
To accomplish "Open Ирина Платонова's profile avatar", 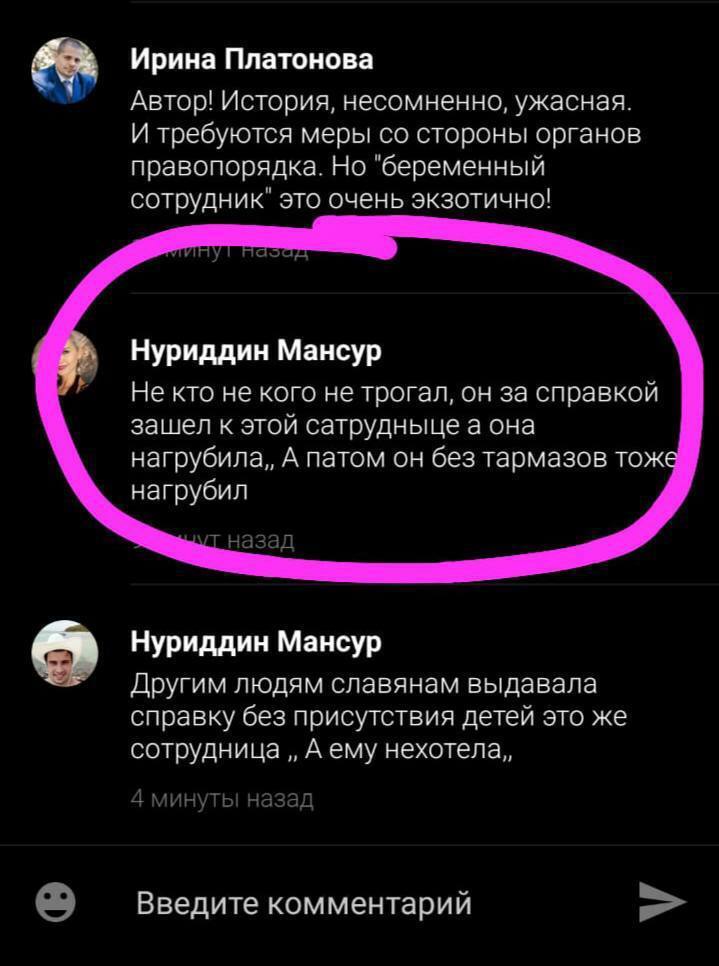I will (65, 70).
